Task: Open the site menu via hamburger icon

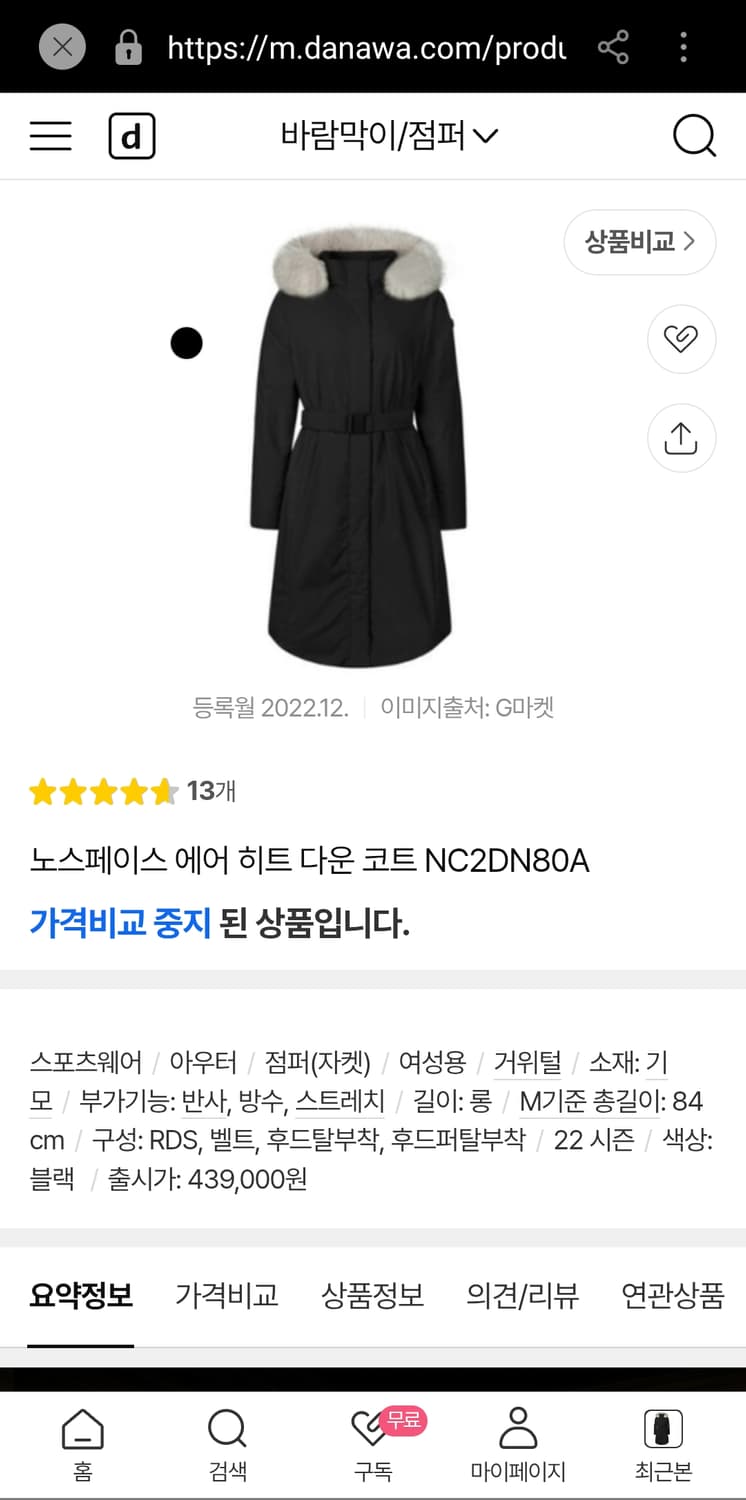Action: click(50, 136)
